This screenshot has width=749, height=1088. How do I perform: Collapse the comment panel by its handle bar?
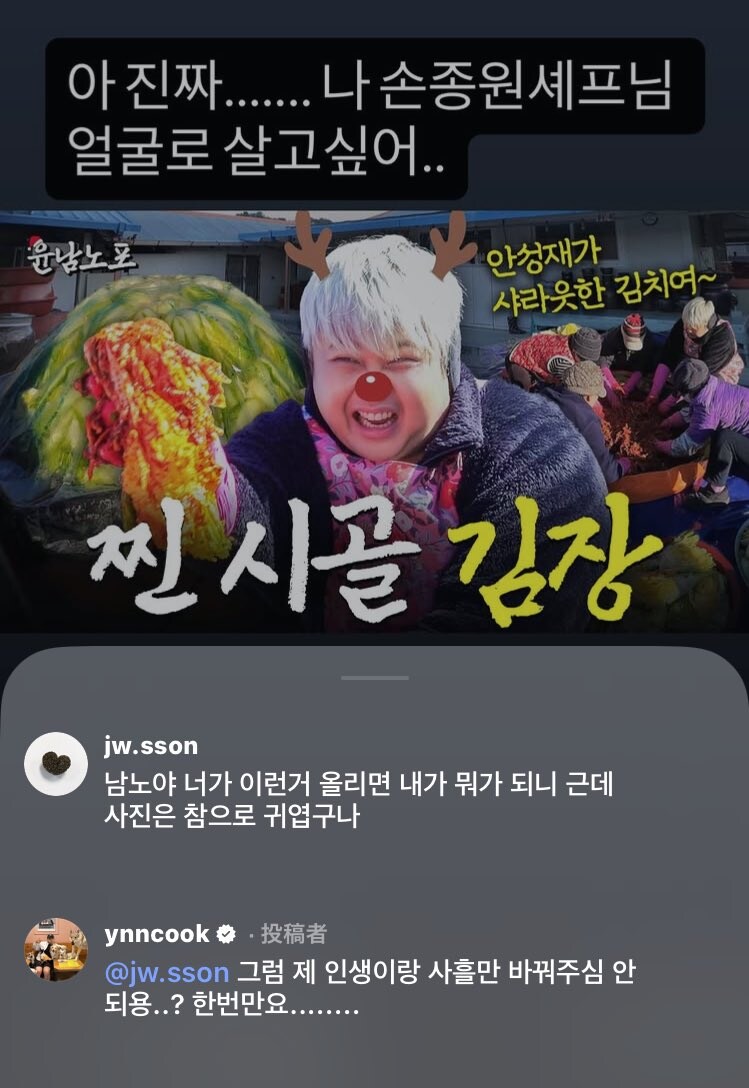click(x=374, y=677)
